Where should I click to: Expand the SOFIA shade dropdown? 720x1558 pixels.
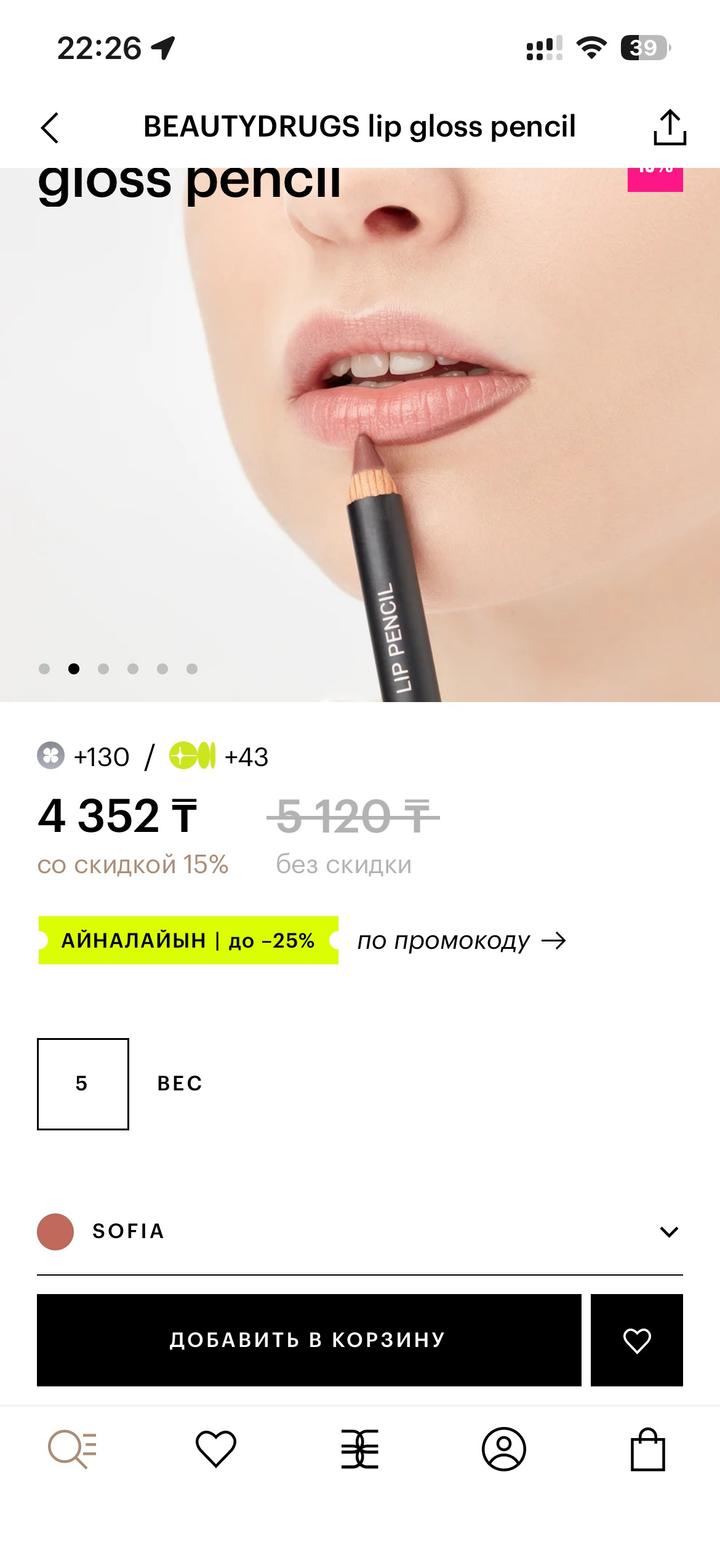[668, 1231]
